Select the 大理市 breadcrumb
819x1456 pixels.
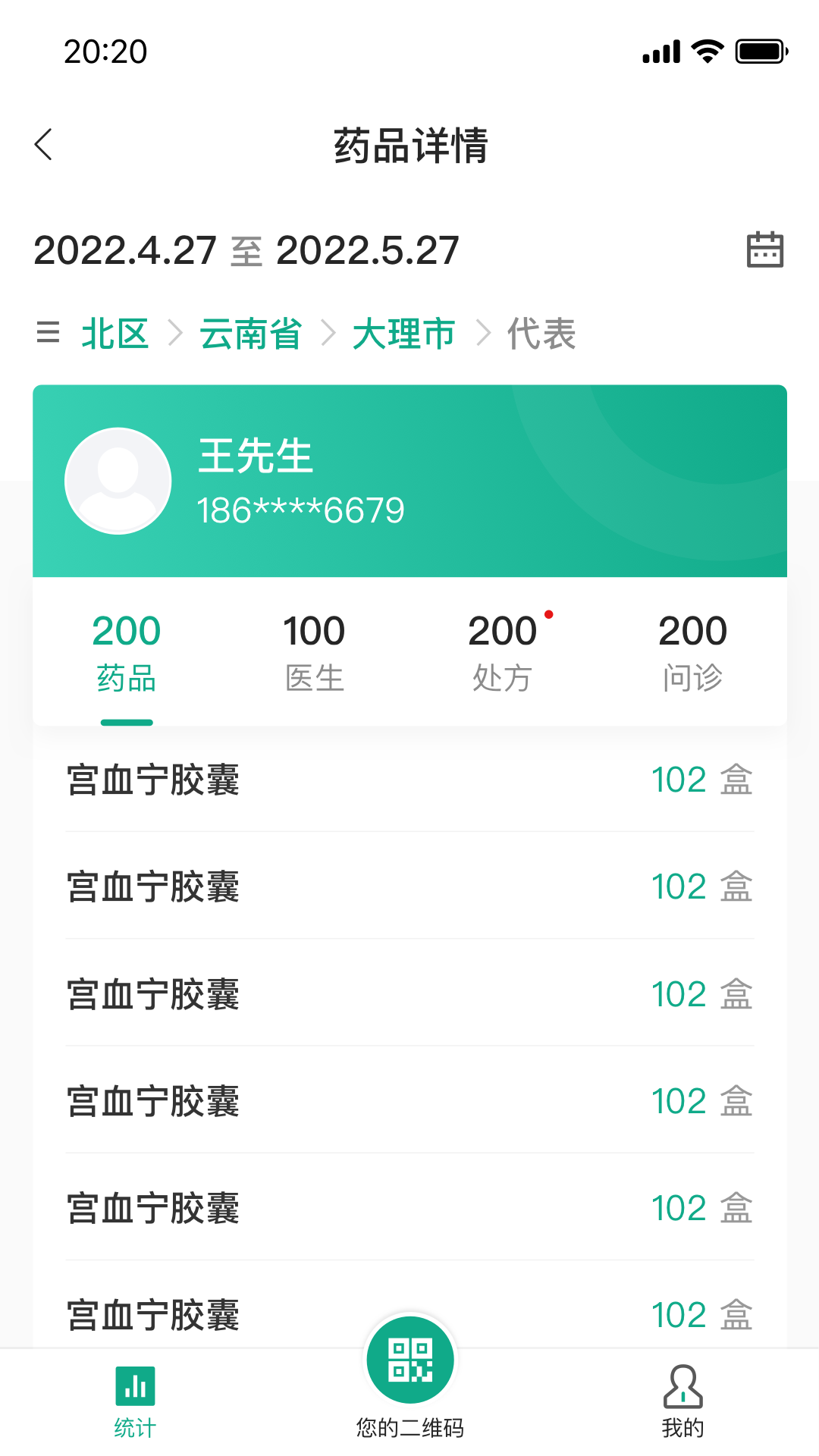[403, 334]
